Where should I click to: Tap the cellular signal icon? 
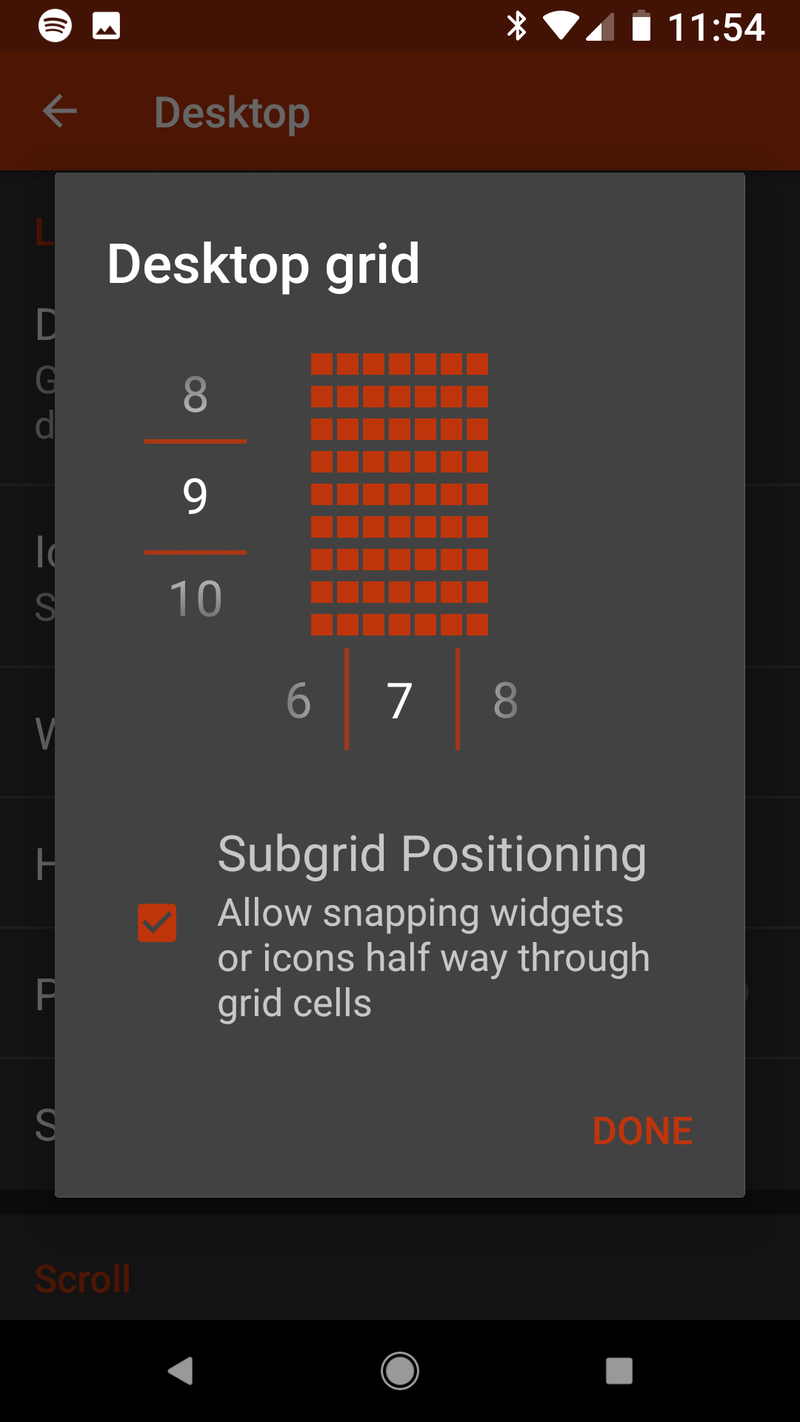(x=602, y=24)
